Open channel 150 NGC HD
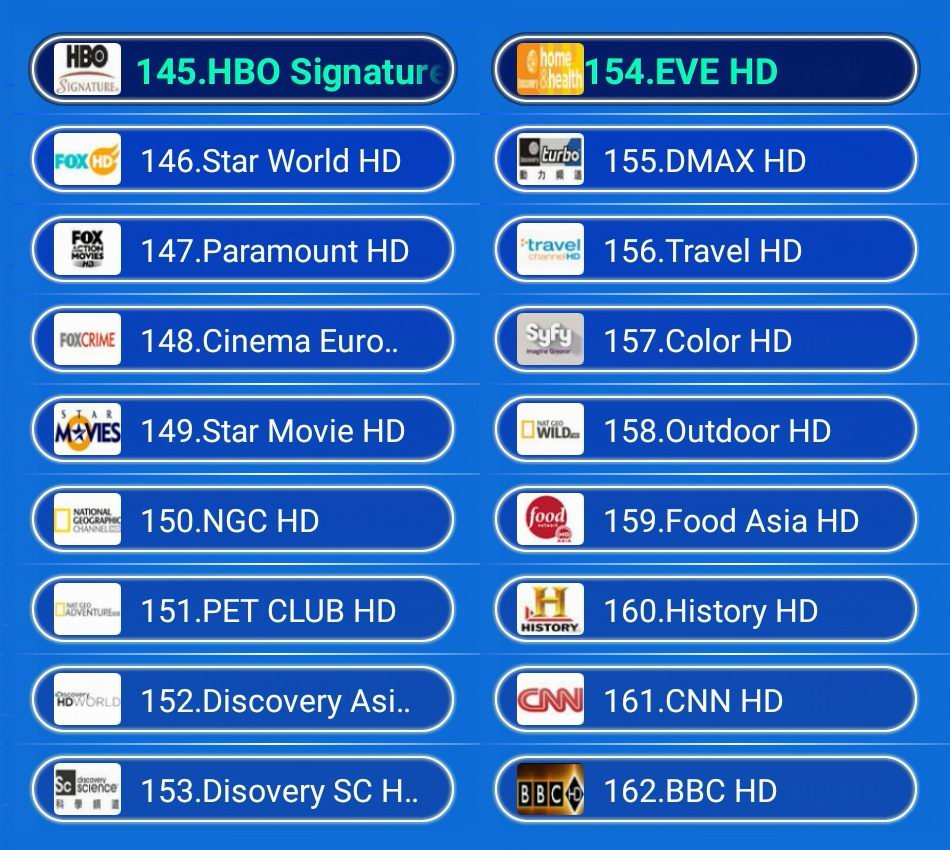The width and height of the screenshot is (950, 850). [242, 520]
